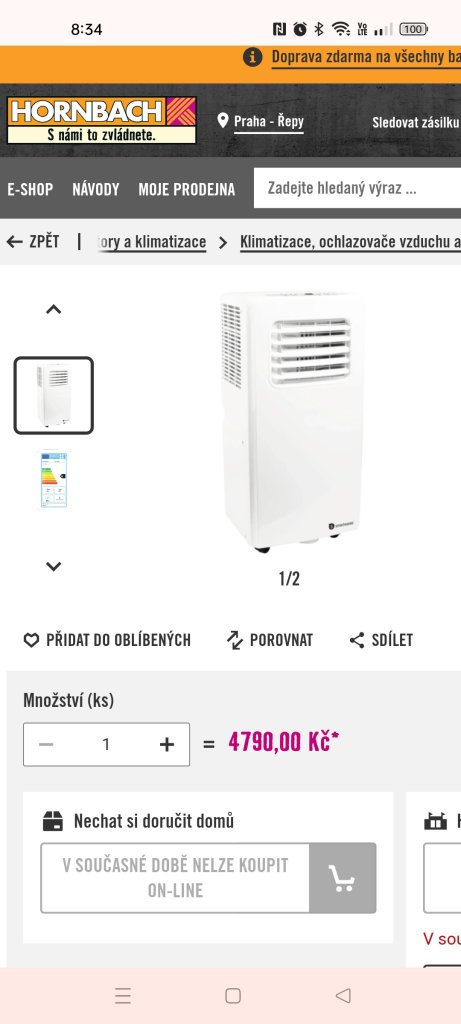Open the E-SHOP menu
The width and height of the screenshot is (461, 1024).
pos(30,189)
